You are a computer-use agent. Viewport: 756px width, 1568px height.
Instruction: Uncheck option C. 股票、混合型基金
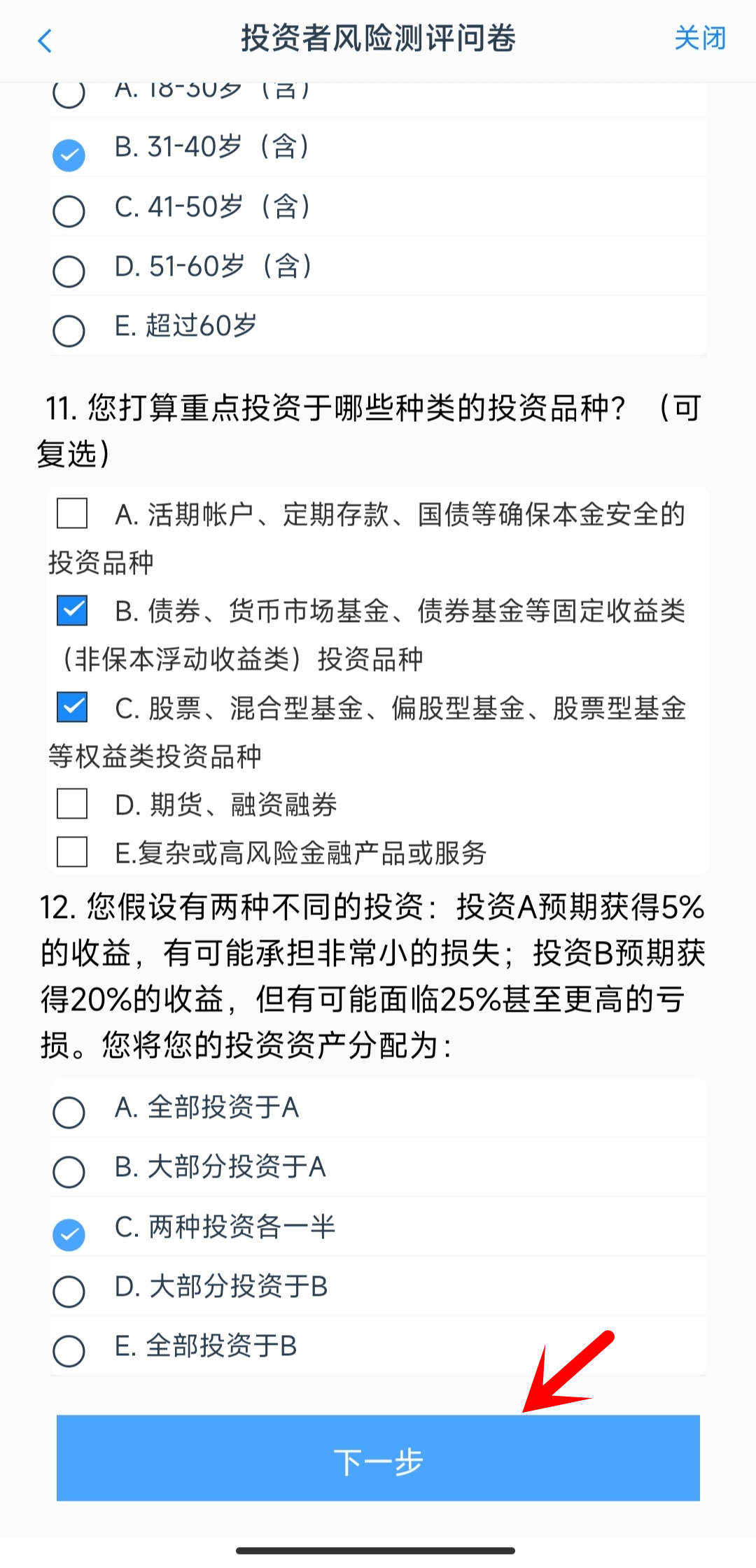click(72, 707)
